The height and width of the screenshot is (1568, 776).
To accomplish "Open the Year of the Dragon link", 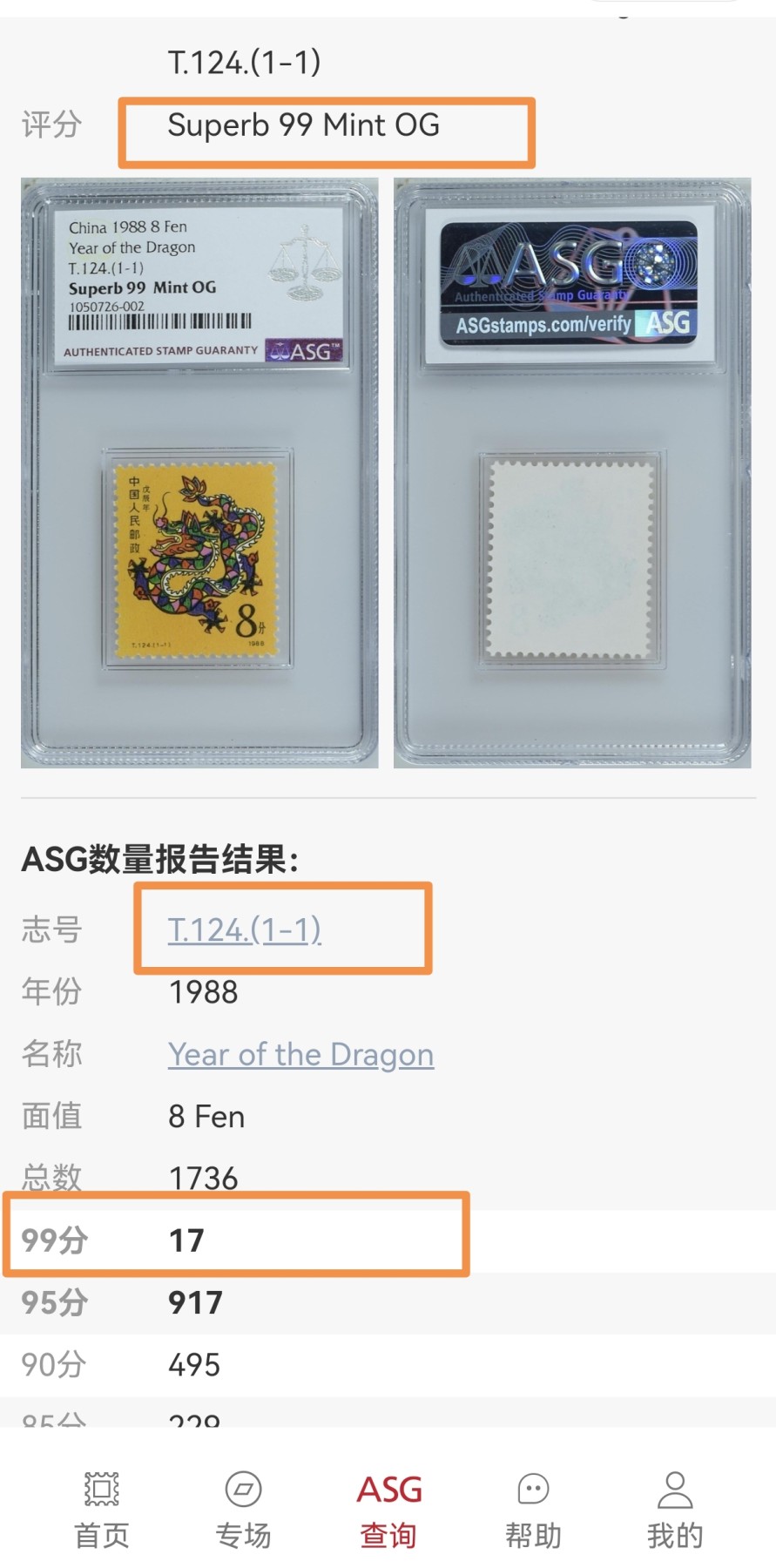I will pyautogui.click(x=300, y=1054).
